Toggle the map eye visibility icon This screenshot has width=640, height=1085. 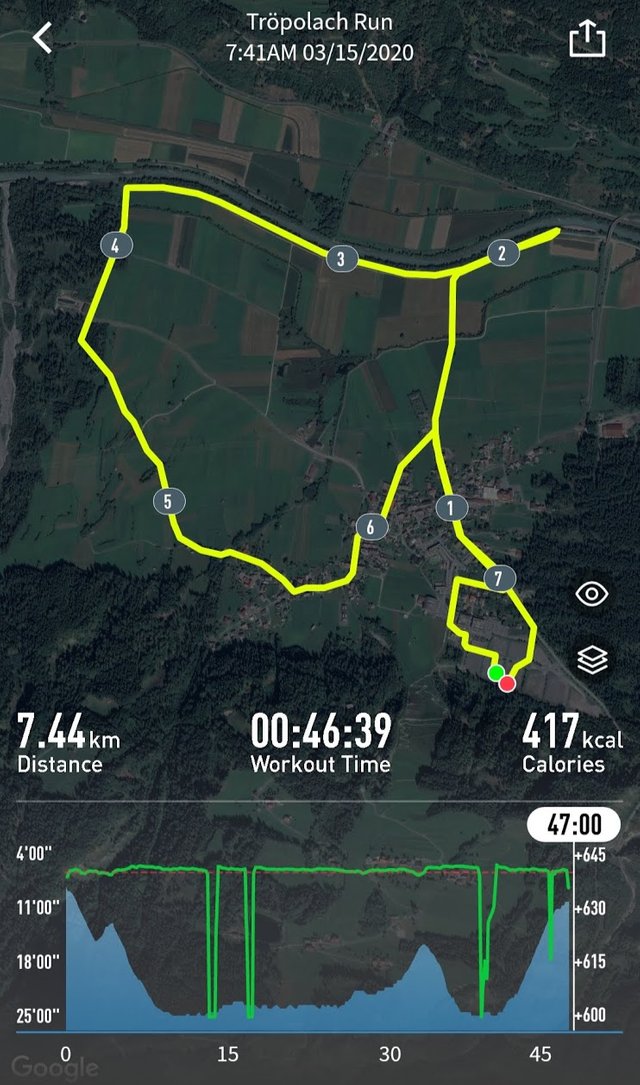[592, 594]
